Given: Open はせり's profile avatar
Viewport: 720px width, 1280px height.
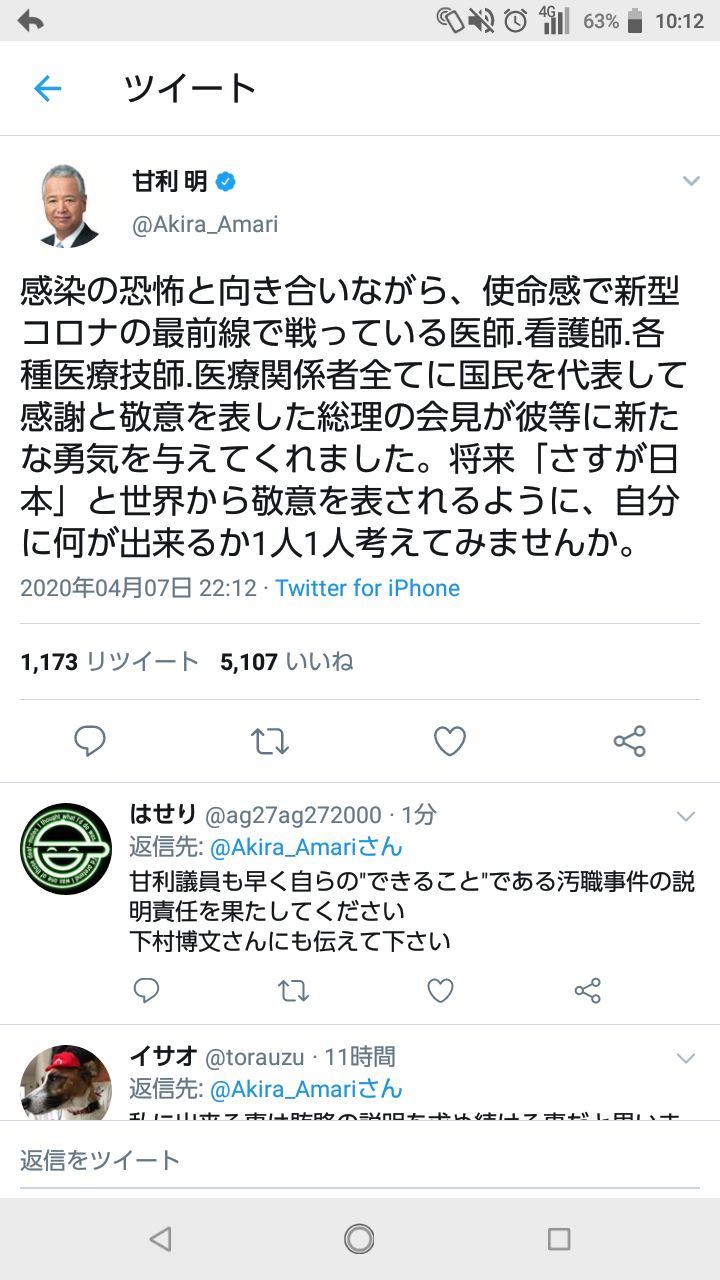Looking at the screenshot, I should tap(65, 849).
